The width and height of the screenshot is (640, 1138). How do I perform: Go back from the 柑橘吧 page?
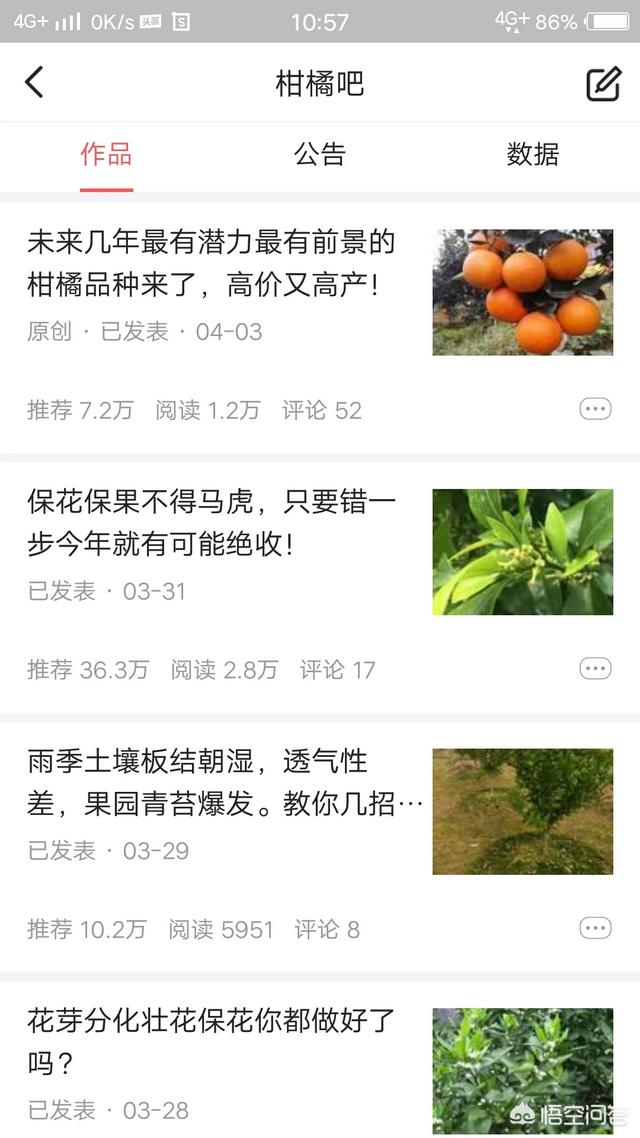coord(35,83)
